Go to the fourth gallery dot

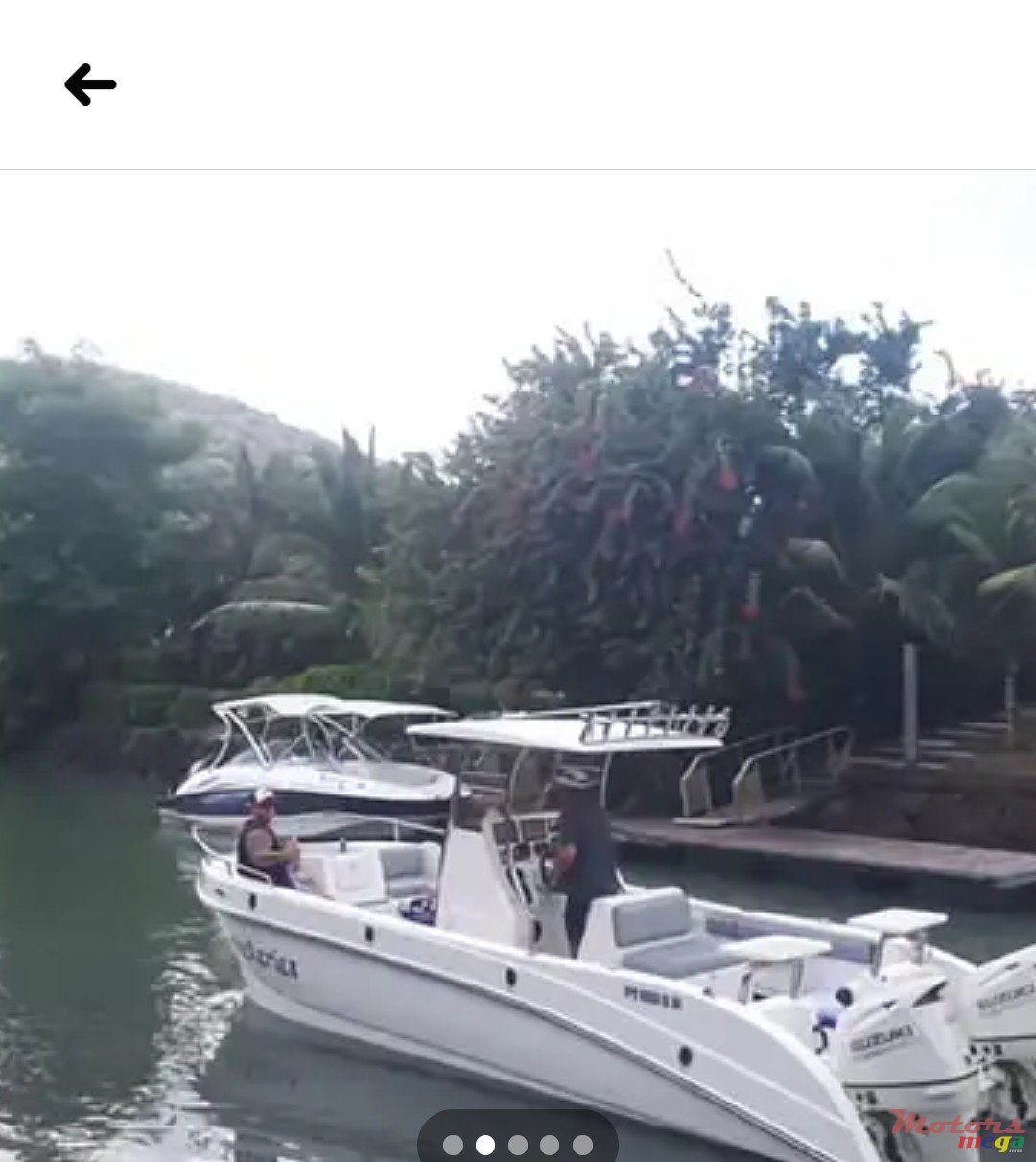click(550, 1145)
